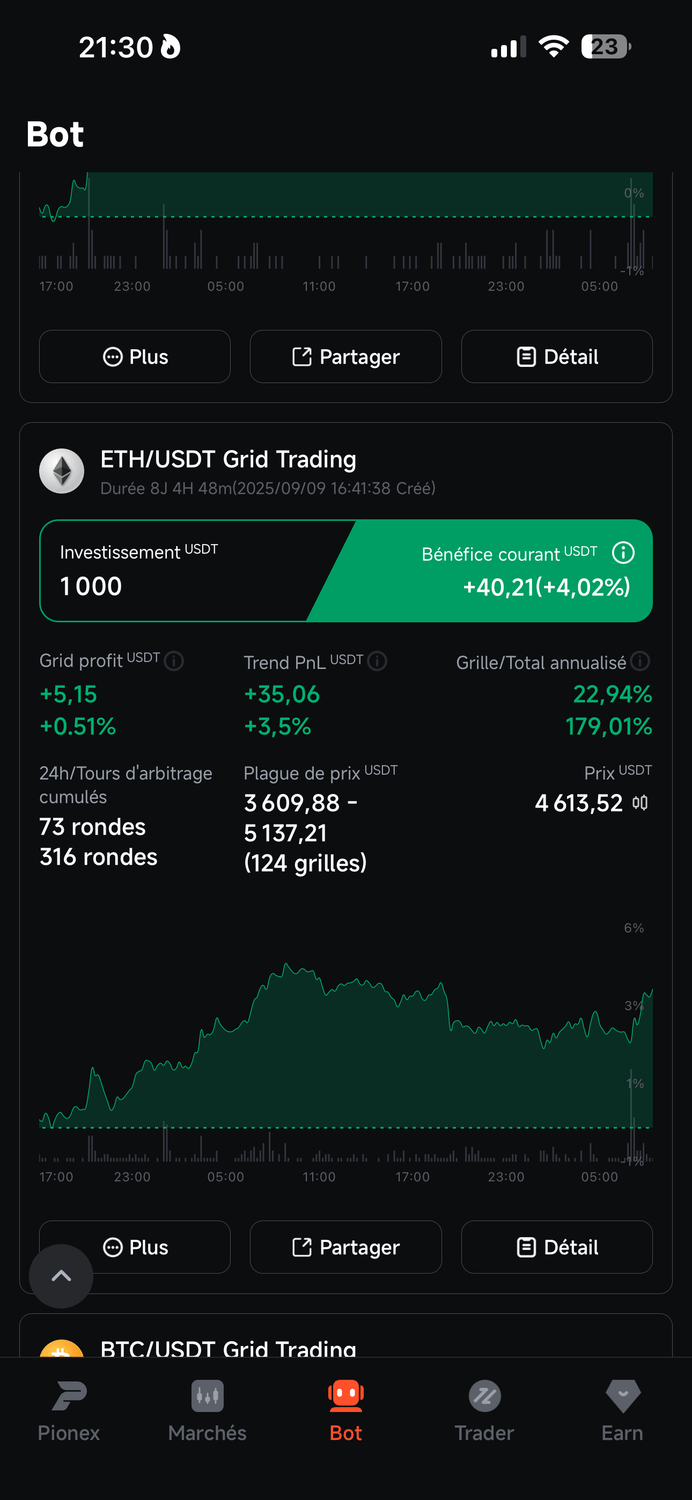Viewport: 692px width, 1500px height.
Task: Open Plus options for ETH/USDT Grid Trading bot
Action: coord(135,1247)
